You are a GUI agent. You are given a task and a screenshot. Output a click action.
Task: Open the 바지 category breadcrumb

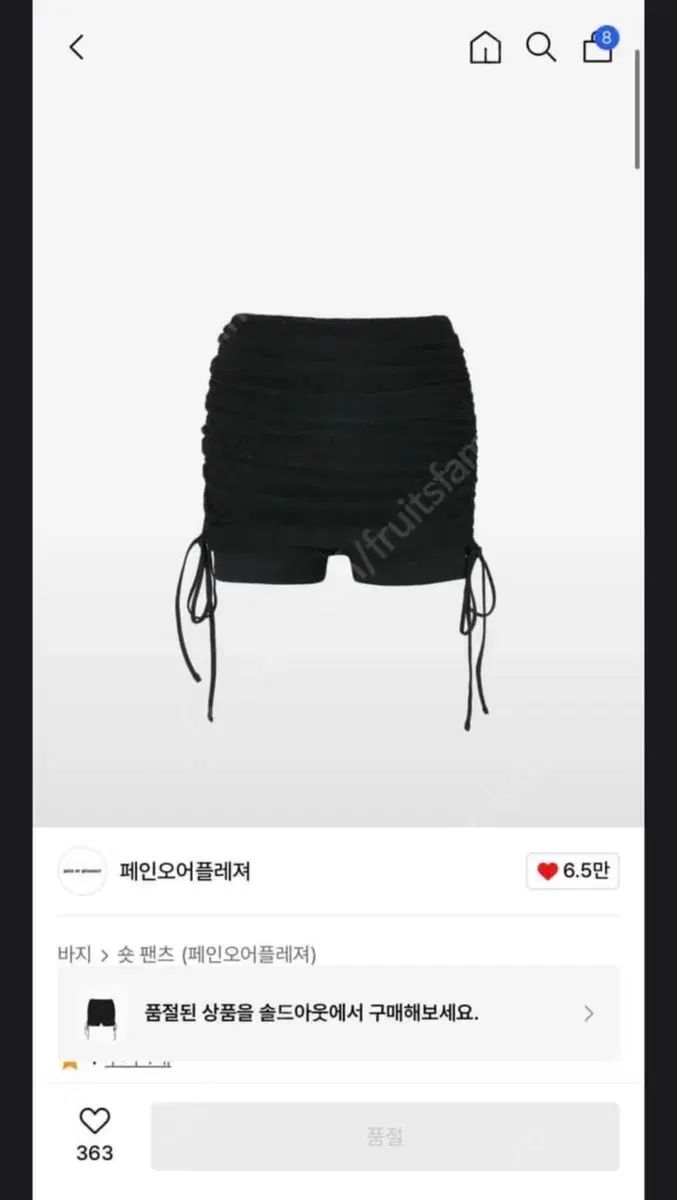[74, 954]
